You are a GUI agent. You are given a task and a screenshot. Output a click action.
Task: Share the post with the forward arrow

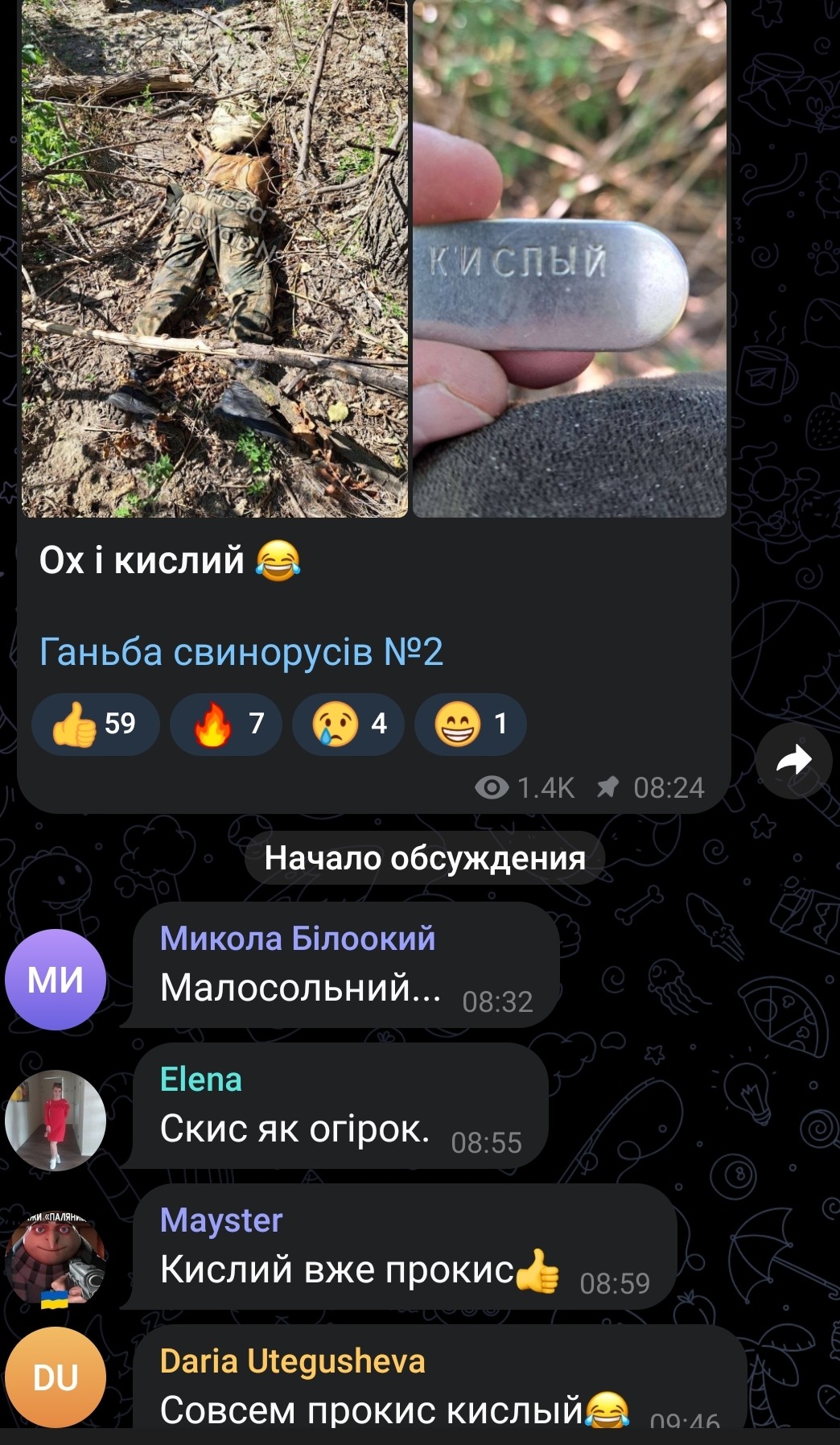(x=793, y=761)
